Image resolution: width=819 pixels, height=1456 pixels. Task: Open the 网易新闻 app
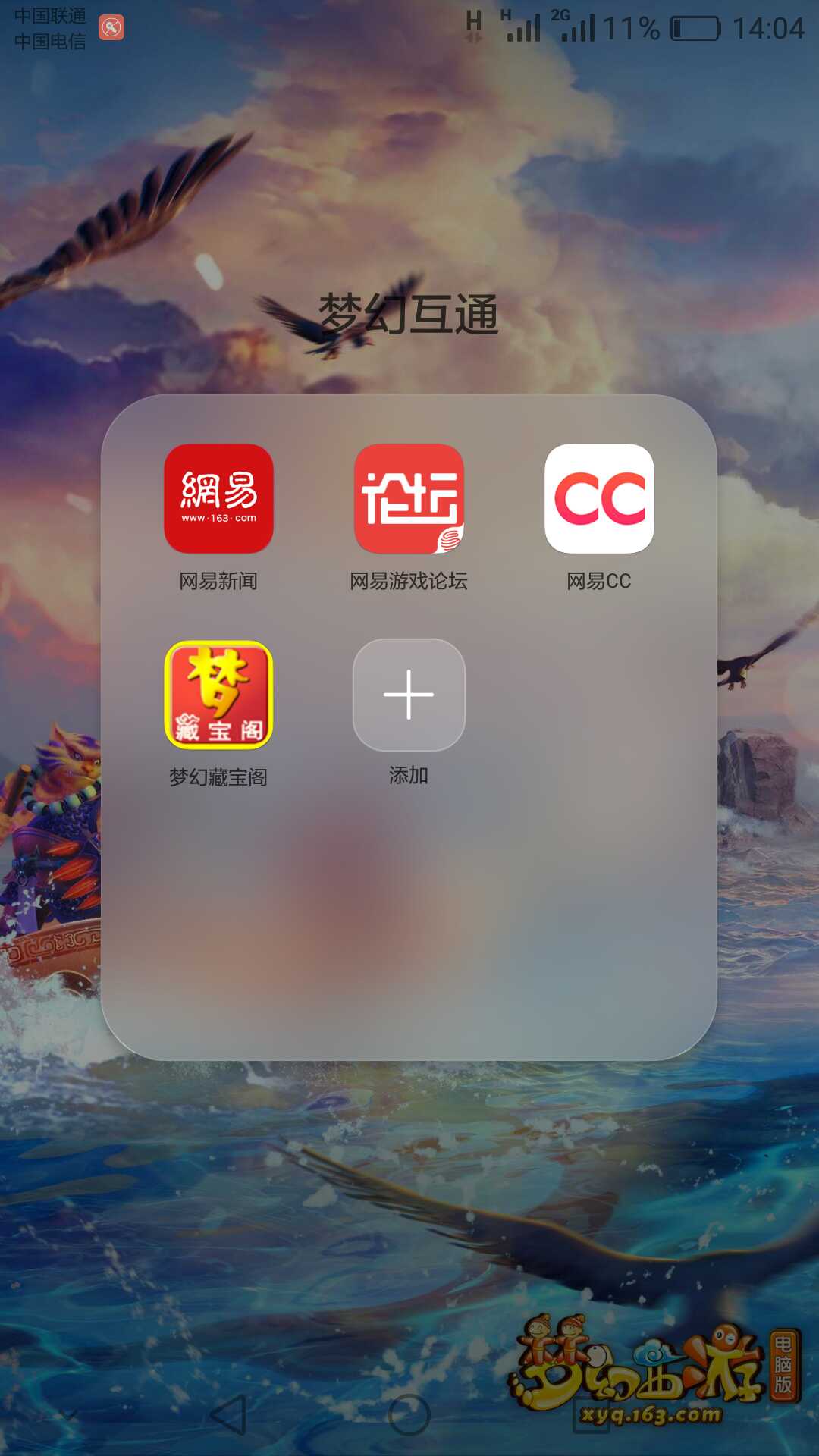pos(218,498)
